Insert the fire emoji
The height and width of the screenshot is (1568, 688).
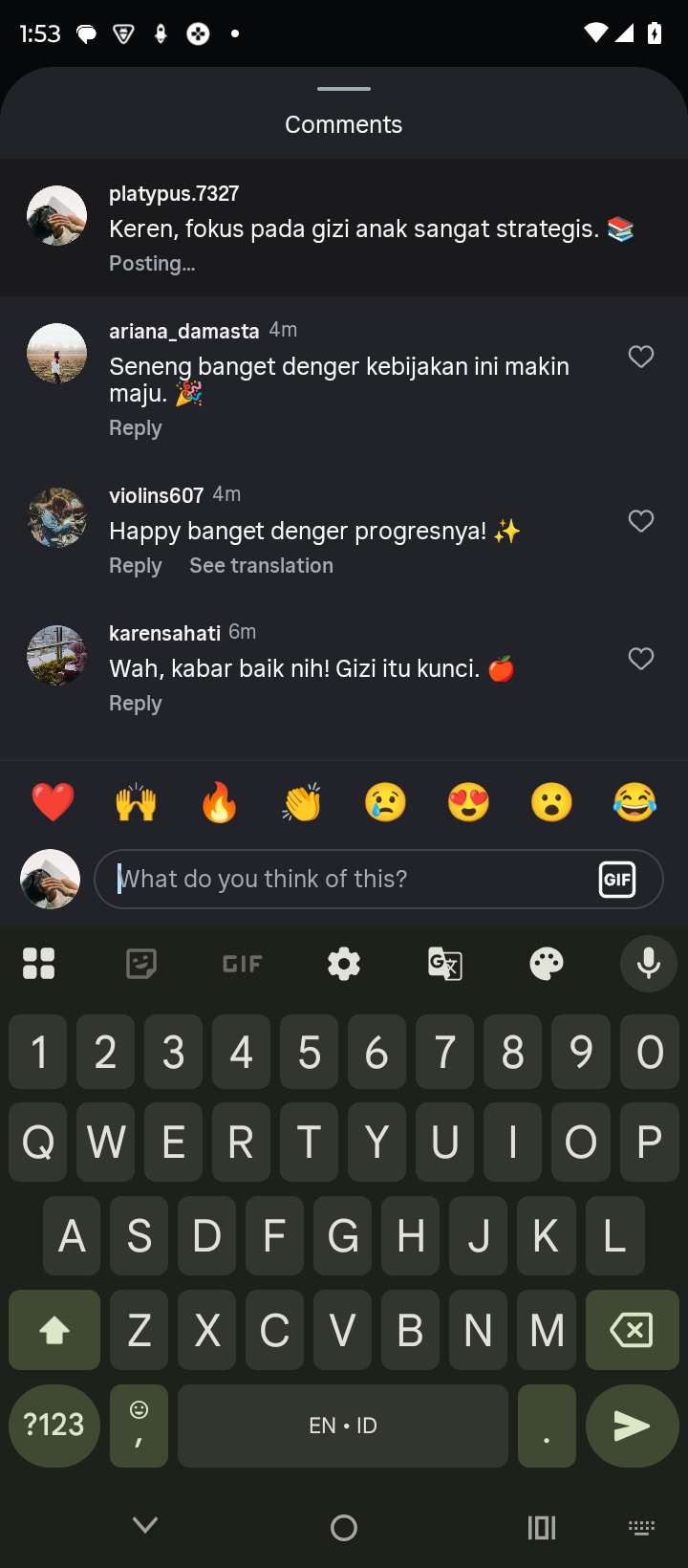pos(219,802)
